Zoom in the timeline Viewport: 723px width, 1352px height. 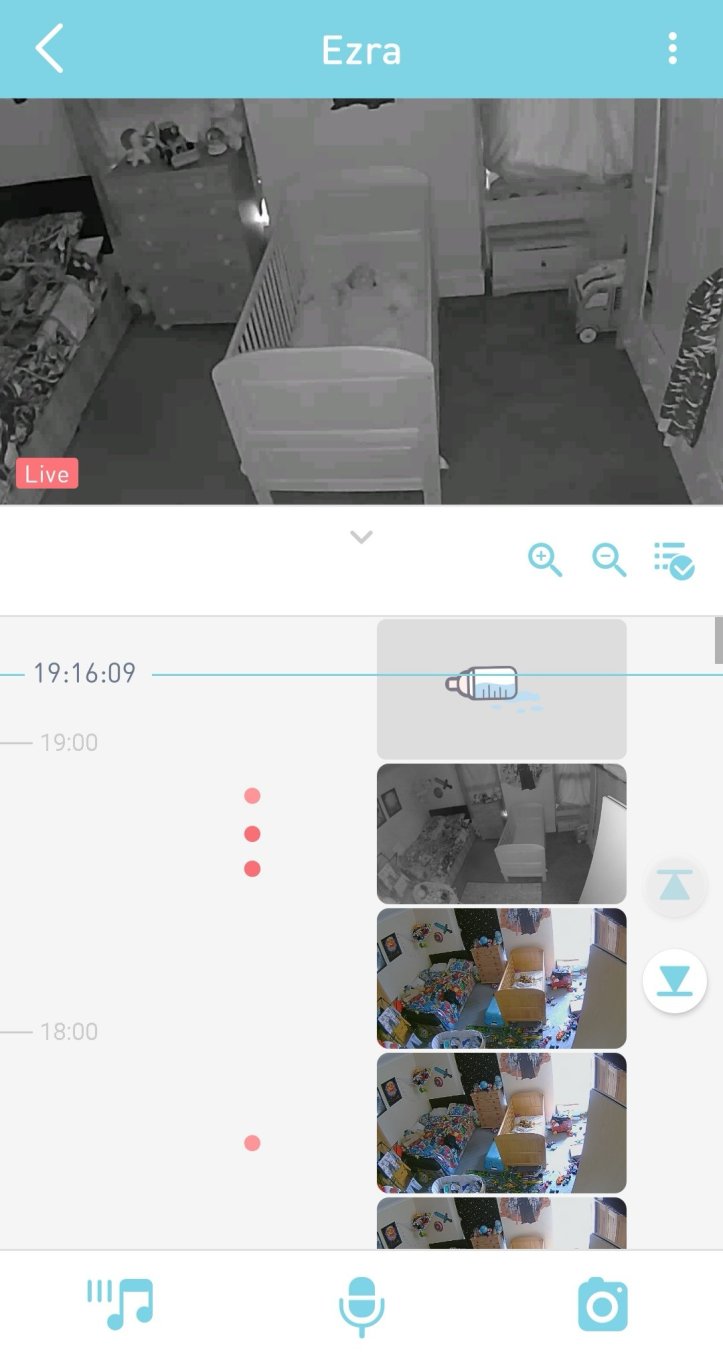(x=545, y=560)
